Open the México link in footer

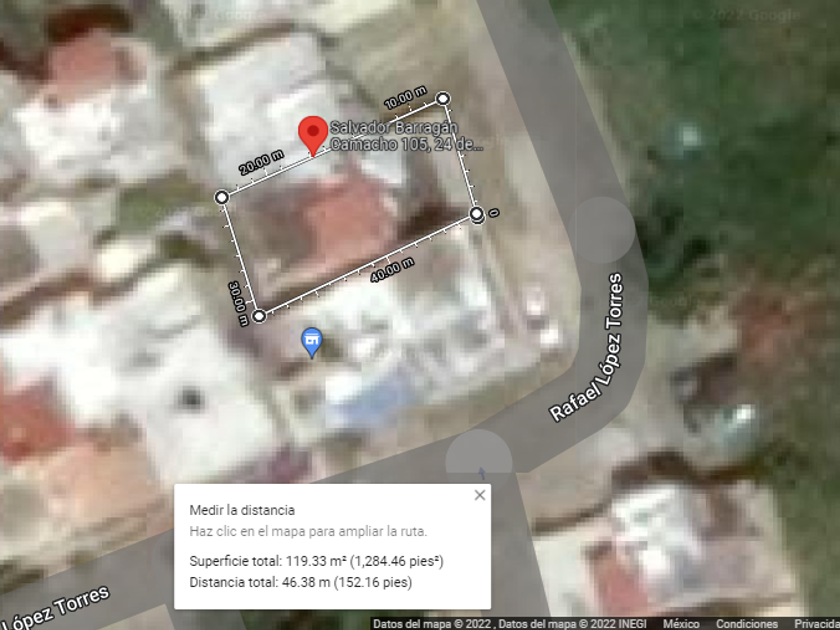[680, 624]
